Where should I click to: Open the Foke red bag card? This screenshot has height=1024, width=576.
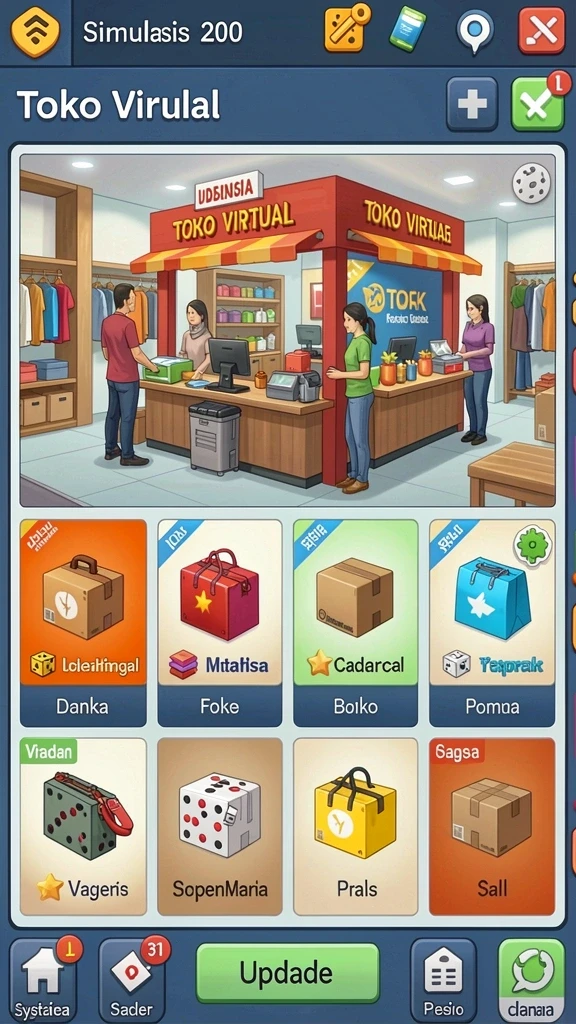220,623
